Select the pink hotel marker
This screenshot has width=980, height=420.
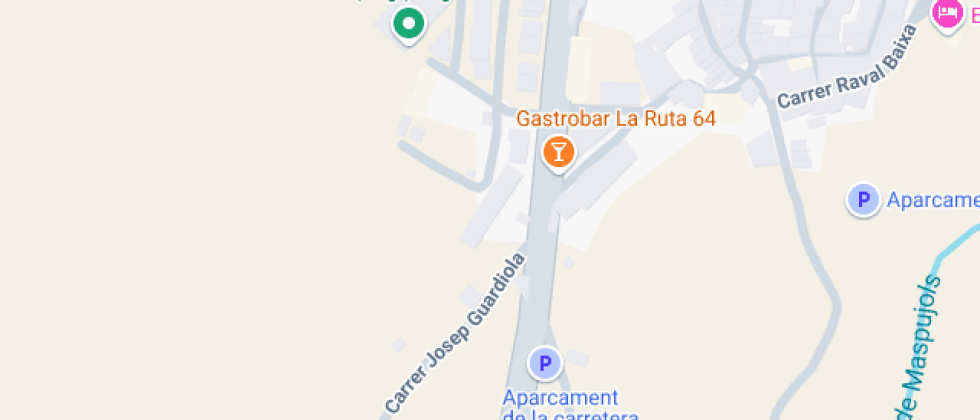pos(946,15)
